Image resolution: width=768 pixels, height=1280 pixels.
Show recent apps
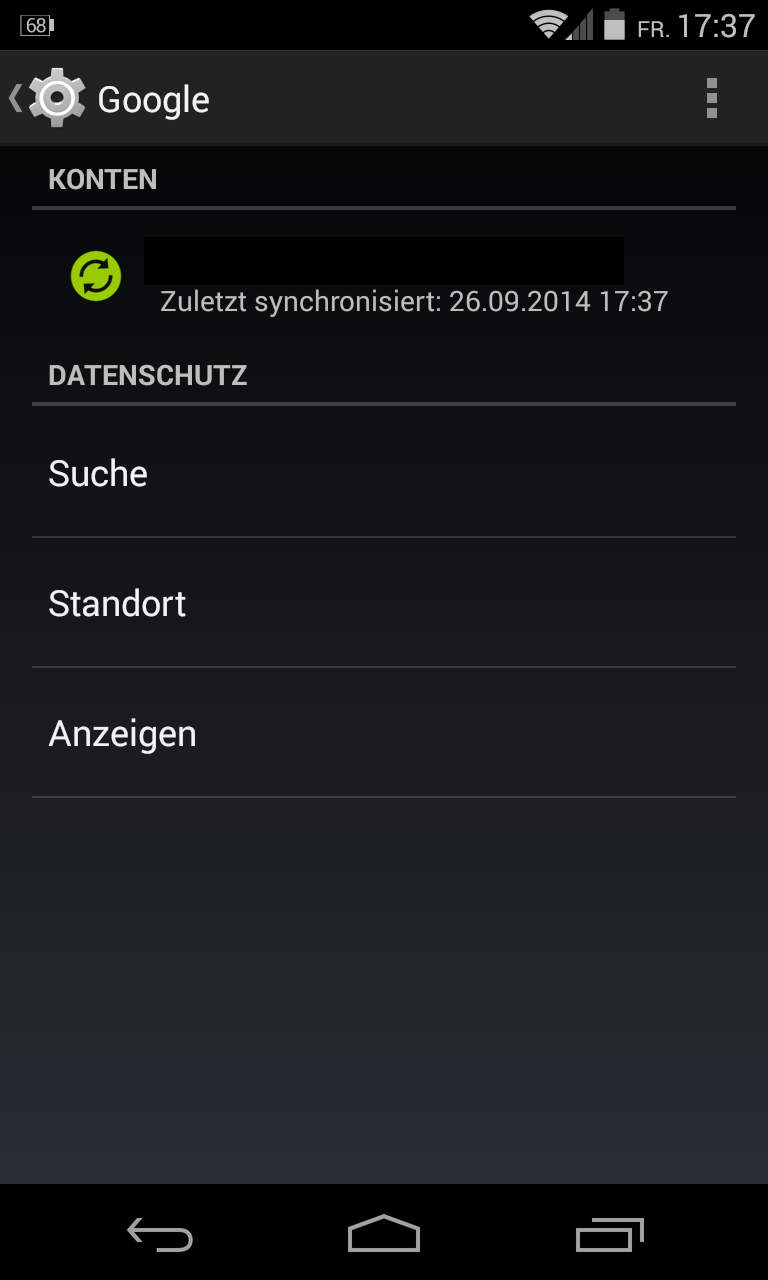coord(609,1234)
